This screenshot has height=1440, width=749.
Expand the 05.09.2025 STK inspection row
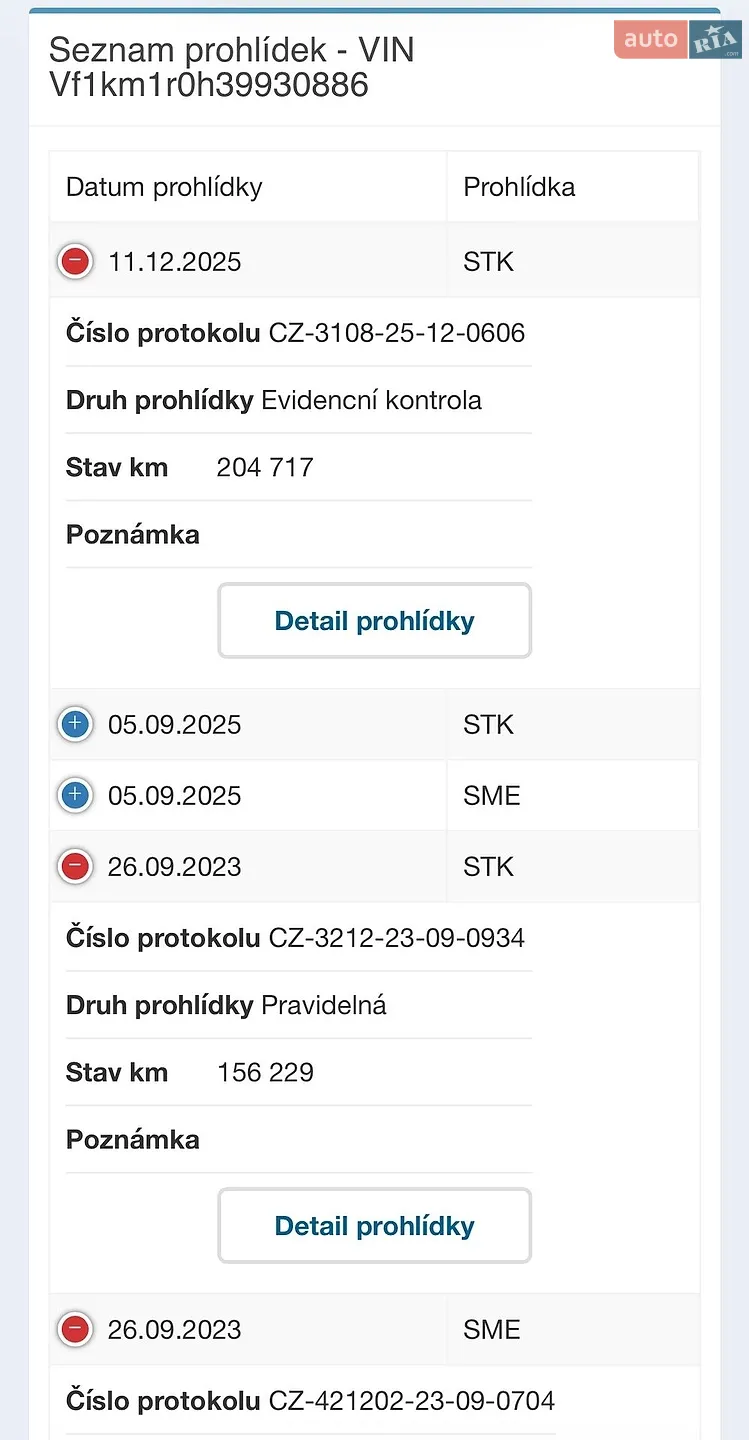[75, 724]
